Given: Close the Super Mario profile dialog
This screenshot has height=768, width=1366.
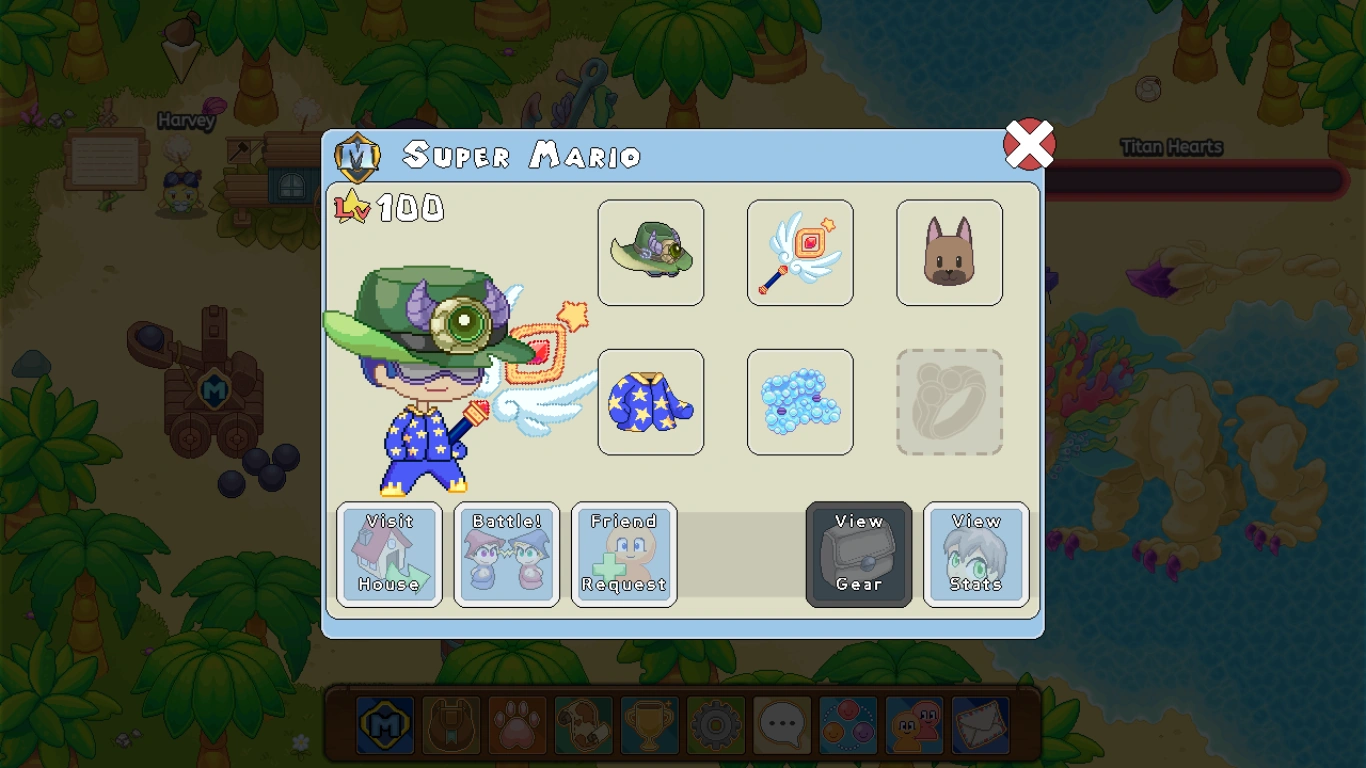Looking at the screenshot, I should (x=1029, y=144).
